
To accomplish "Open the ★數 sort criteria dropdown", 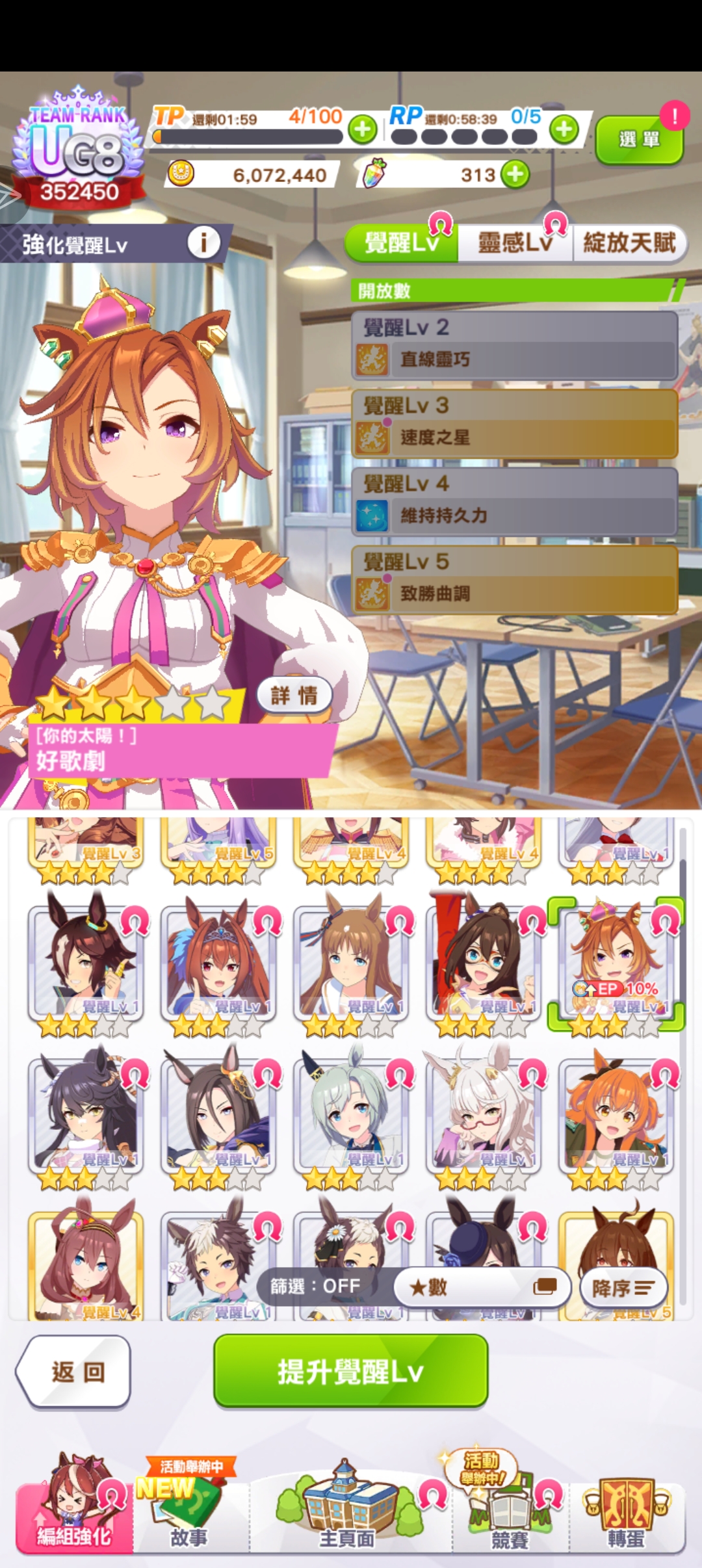I will point(481,1287).
